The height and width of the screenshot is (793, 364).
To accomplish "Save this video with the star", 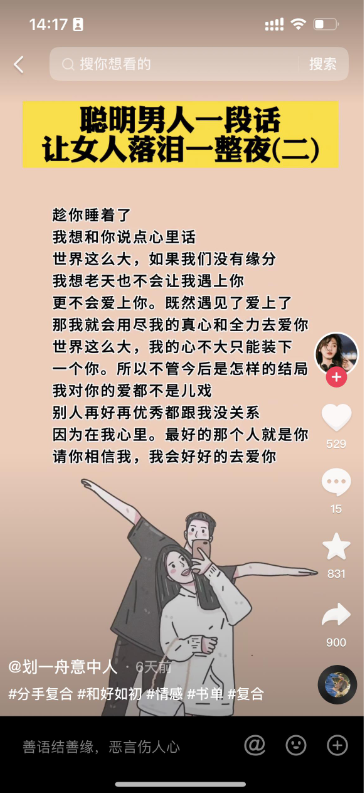I will click(x=336, y=547).
